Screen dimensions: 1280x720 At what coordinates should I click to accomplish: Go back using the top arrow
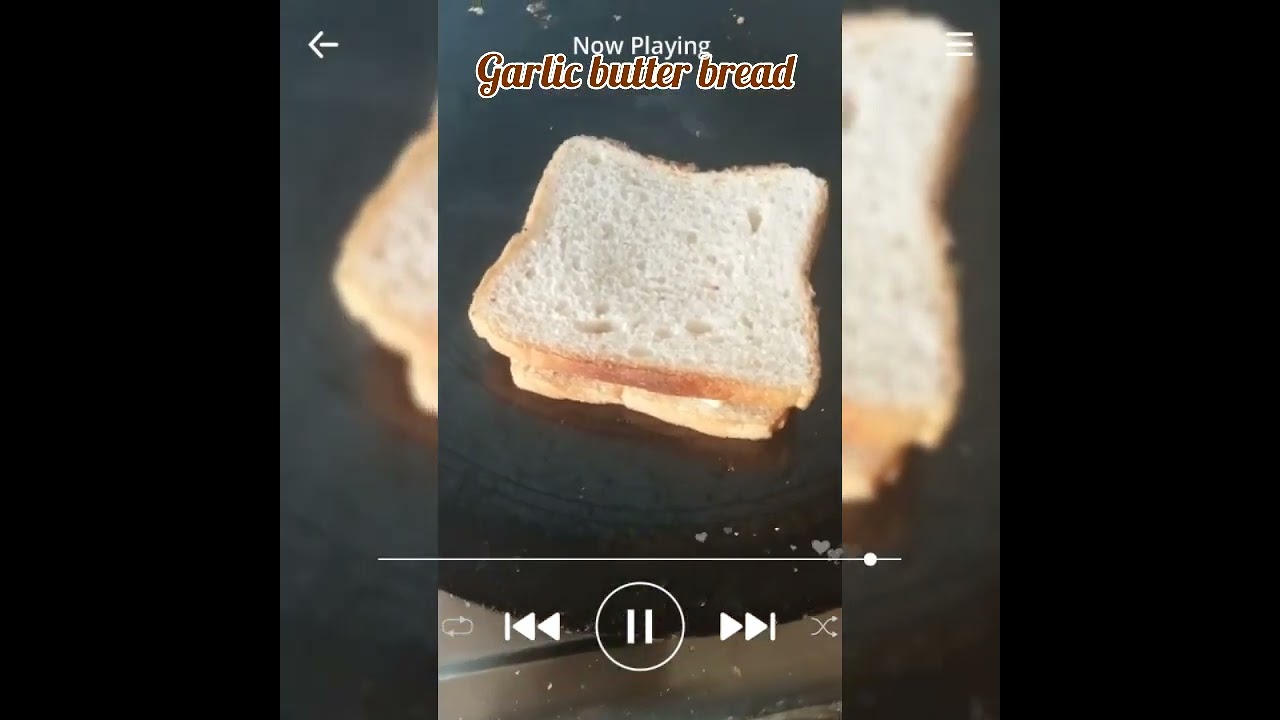[323, 45]
